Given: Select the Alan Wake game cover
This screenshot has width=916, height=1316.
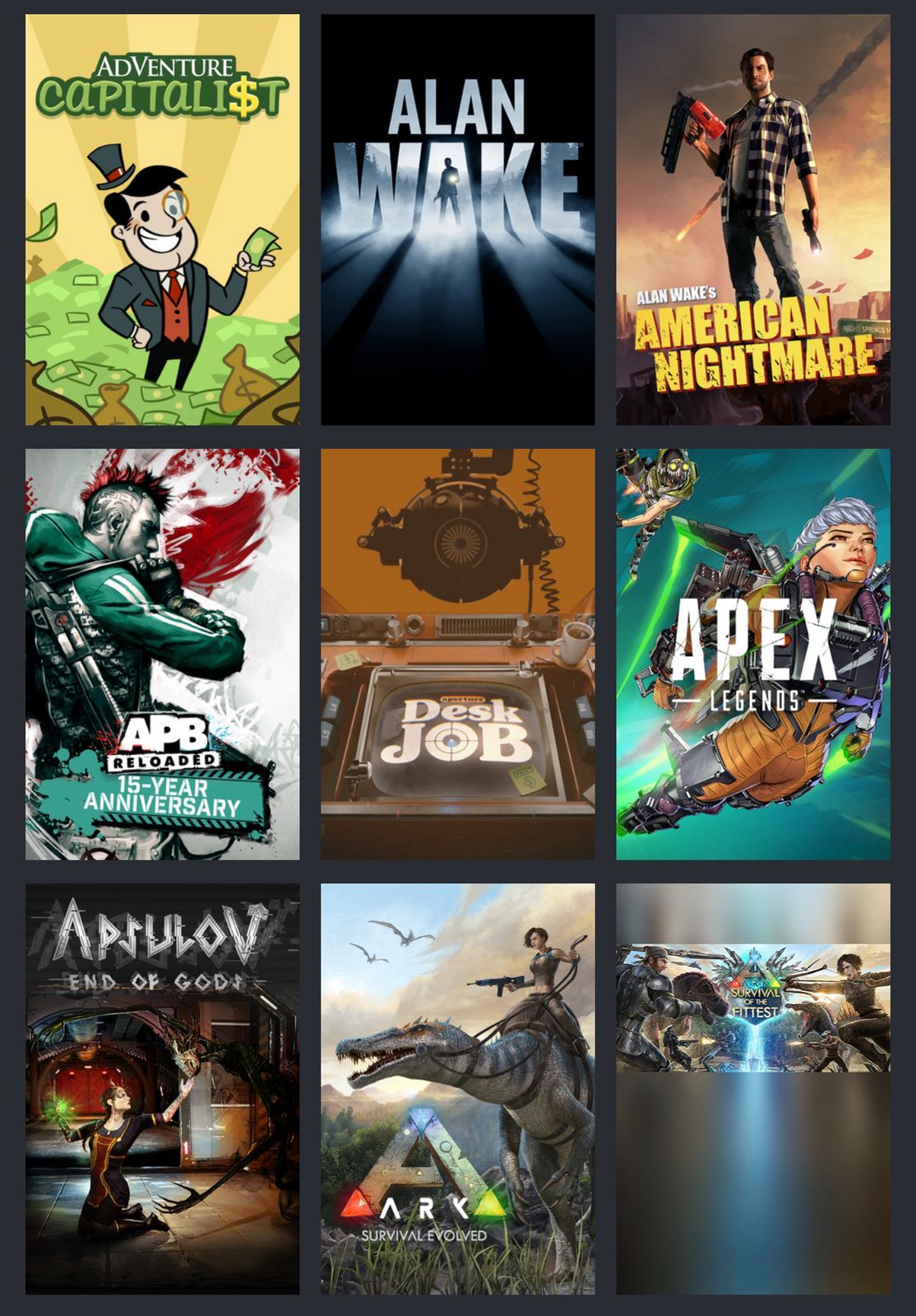Looking at the screenshot, I should (x=457, y=220).
